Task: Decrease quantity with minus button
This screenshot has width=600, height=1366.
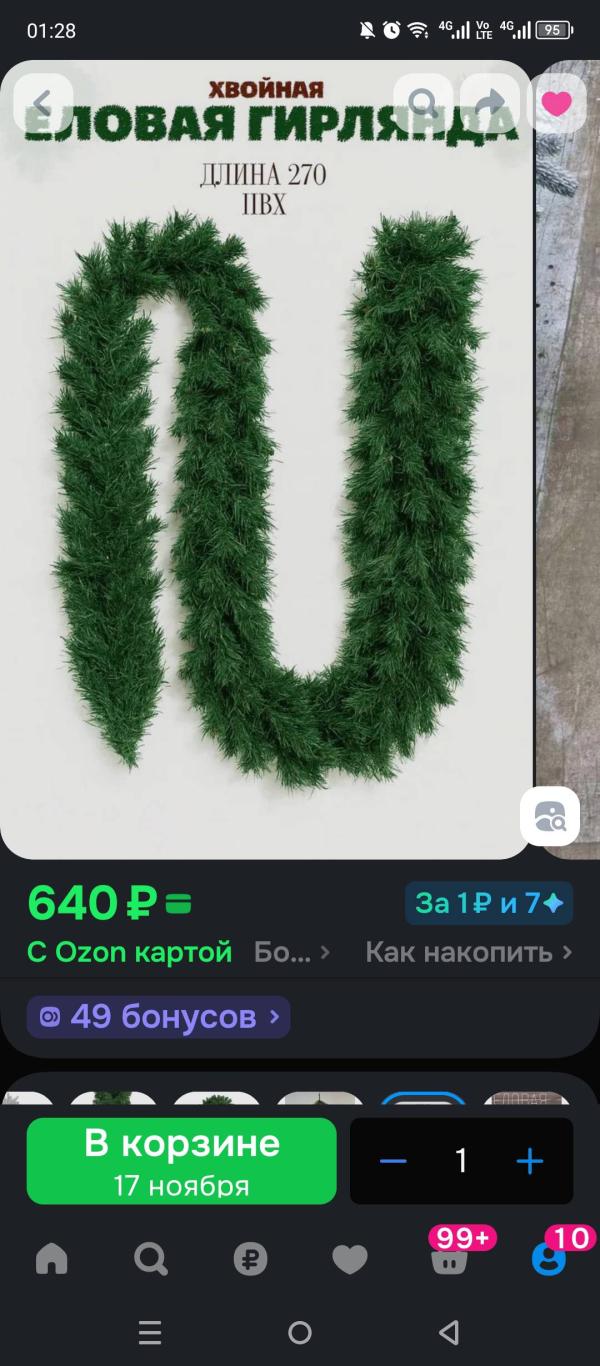Action: point(393,1161)
